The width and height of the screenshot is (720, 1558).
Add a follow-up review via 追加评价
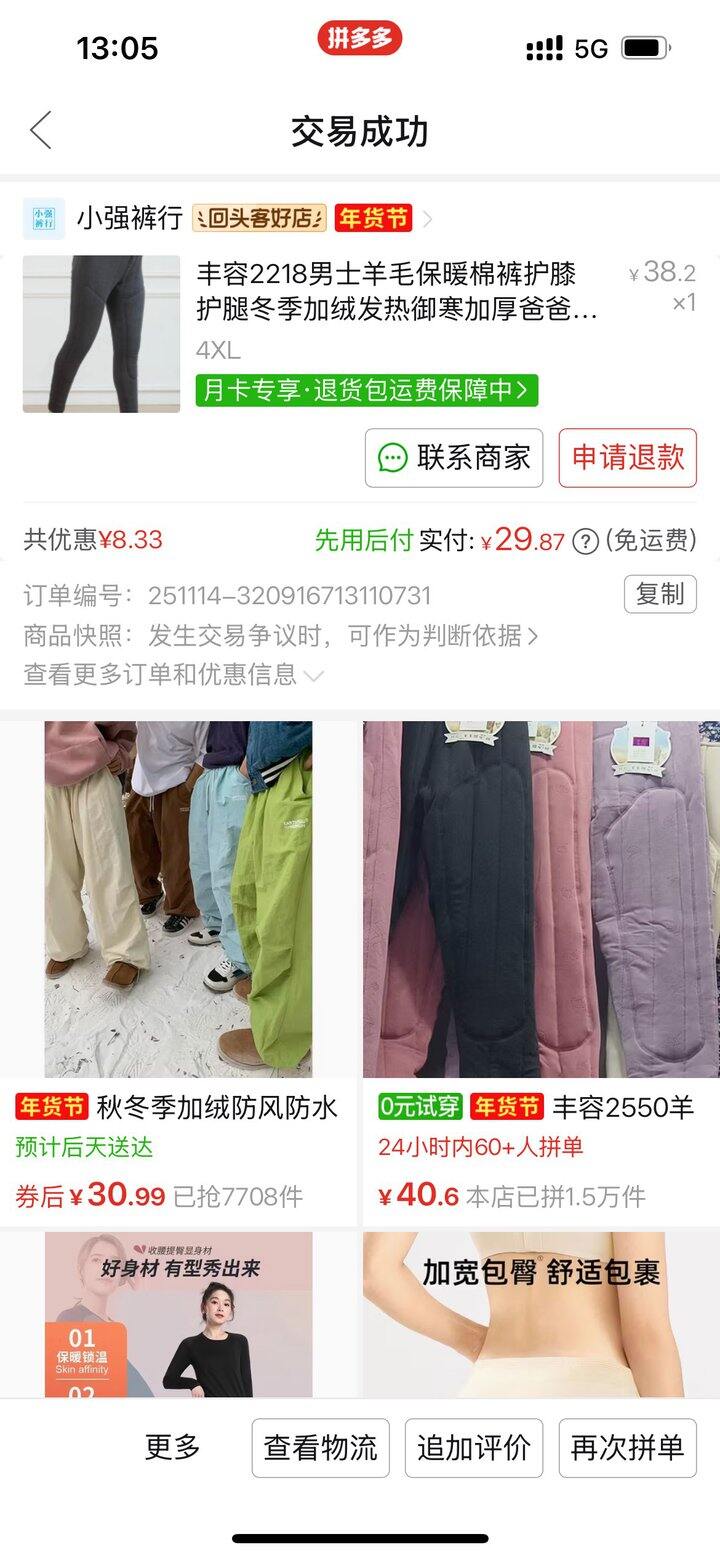(474, 1447)
